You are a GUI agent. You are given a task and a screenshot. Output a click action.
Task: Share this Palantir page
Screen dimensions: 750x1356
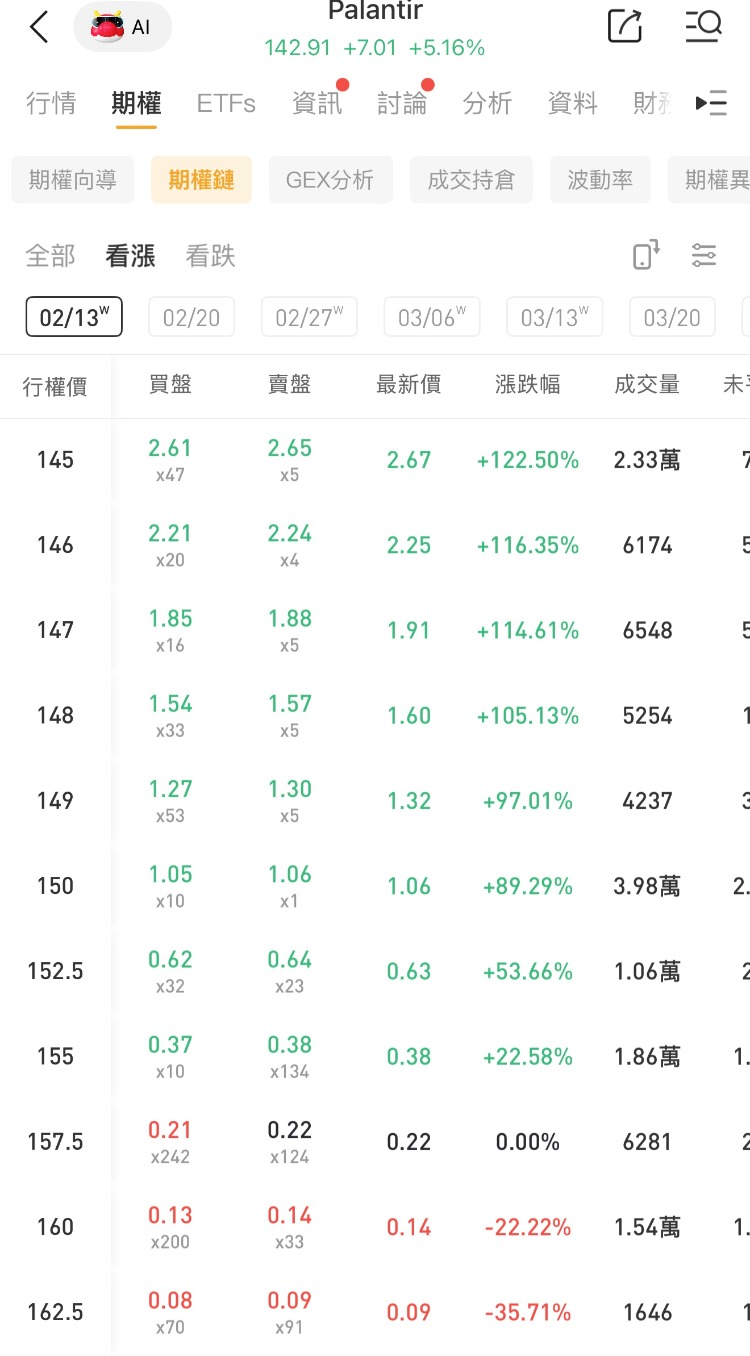click(x=625, y=26)
